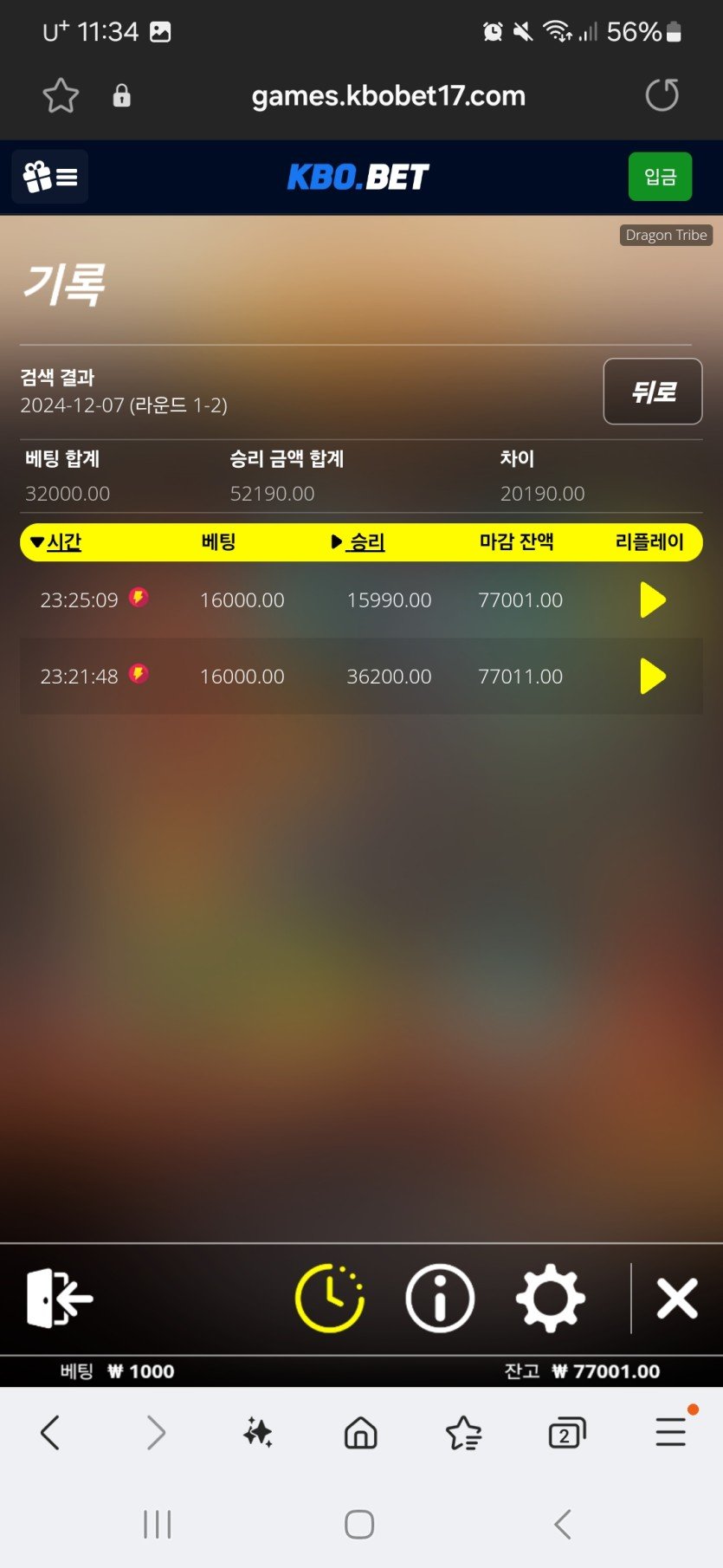Viewport: 723px width, 1568px height.
Task: Play replay for the 23:25:09 round
Action: click(652, 599)
